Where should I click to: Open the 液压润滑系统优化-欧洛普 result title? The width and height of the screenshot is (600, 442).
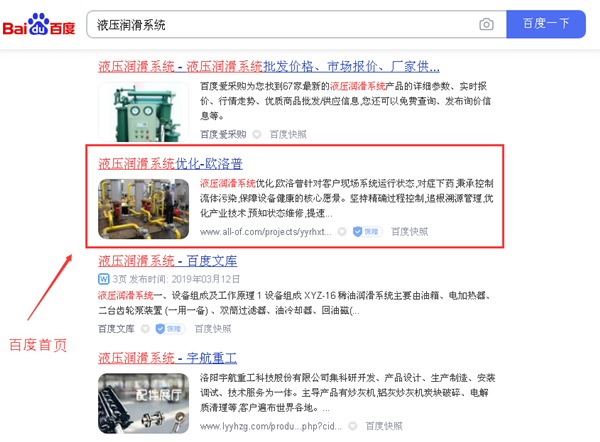pyautogui.click(x=170, y=163)
